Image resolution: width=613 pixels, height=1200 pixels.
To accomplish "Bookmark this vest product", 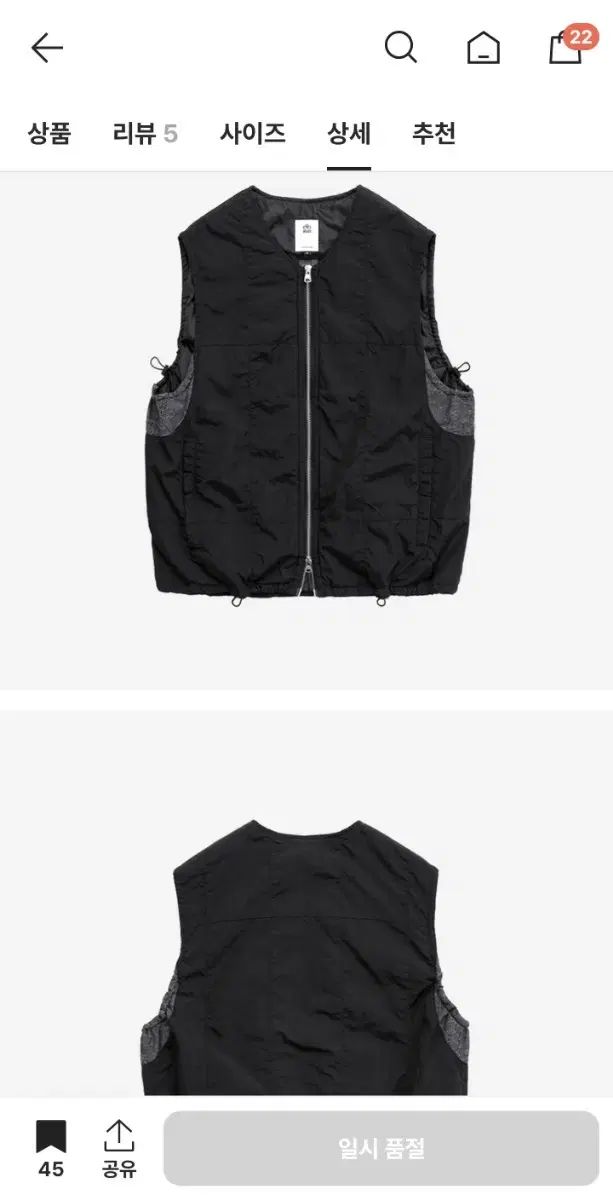I will coord(51,1147).
